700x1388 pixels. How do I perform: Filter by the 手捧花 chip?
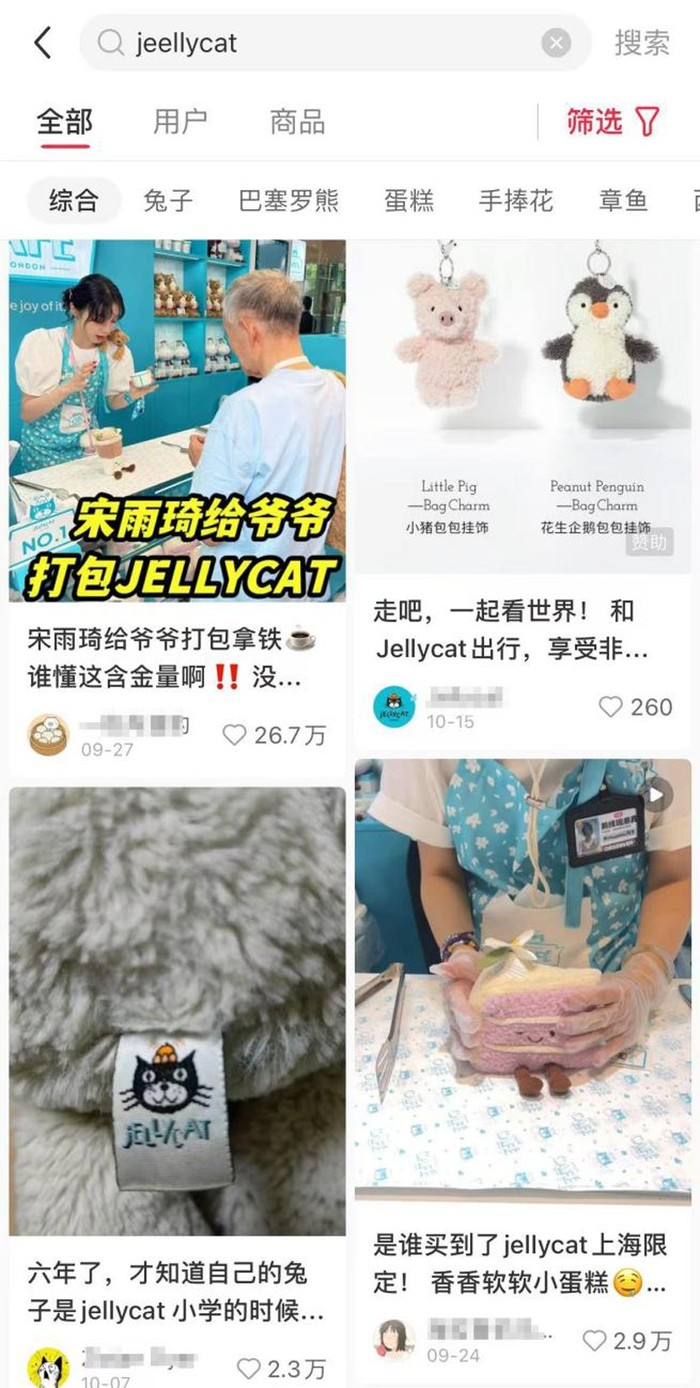515,200
